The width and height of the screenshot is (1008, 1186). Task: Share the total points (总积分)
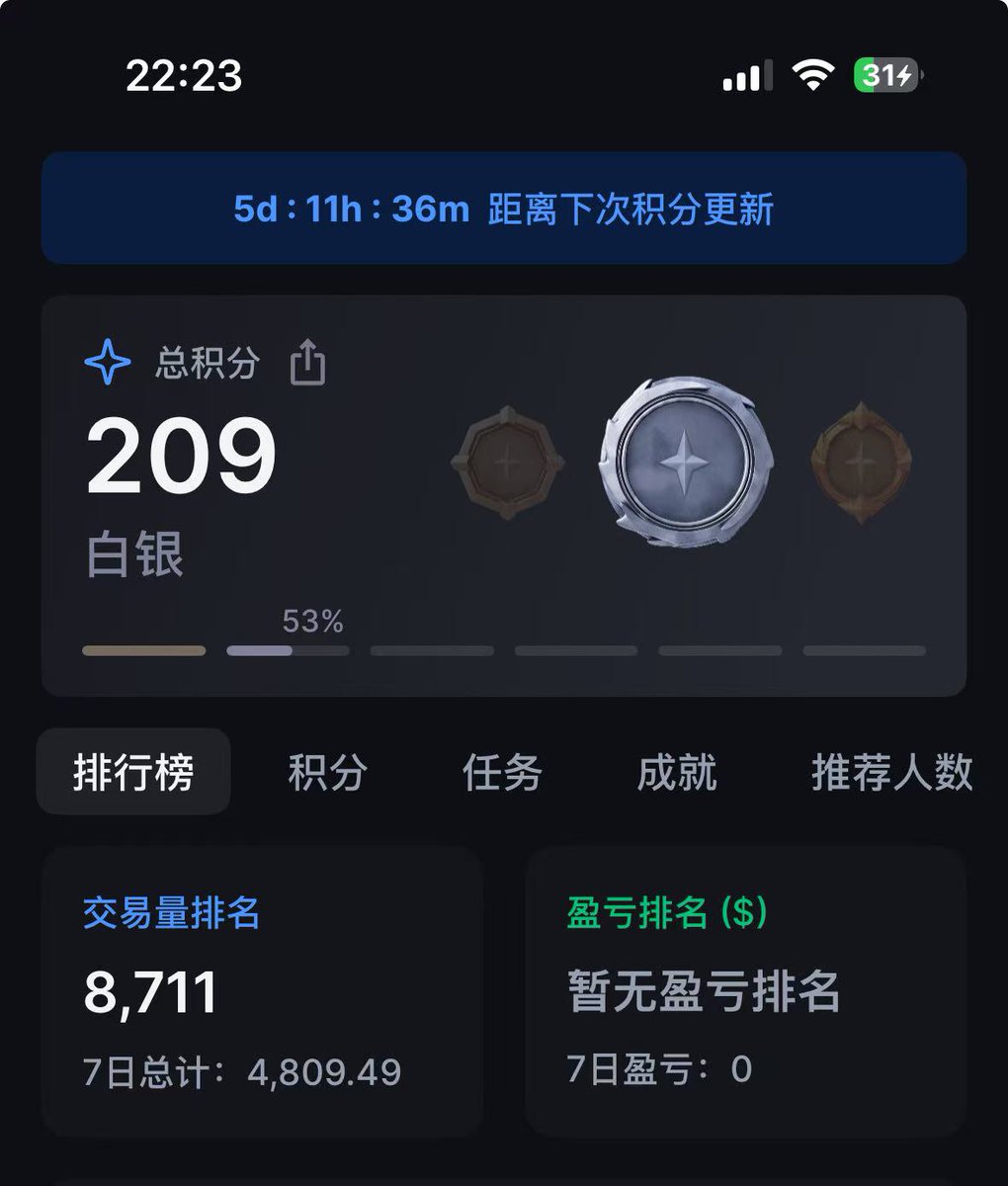[x=307, y=363]
